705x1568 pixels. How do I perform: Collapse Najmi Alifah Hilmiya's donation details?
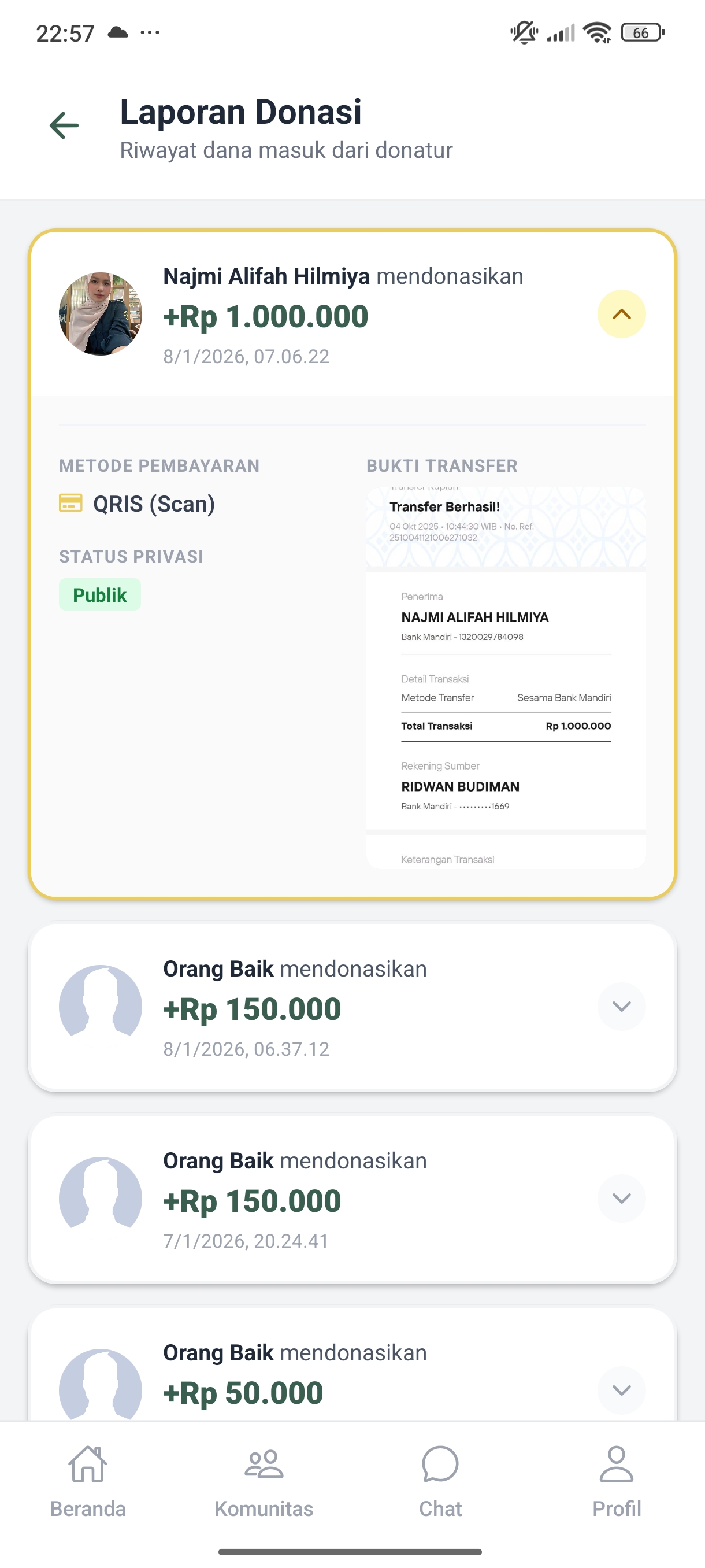[x=621, y=314]
